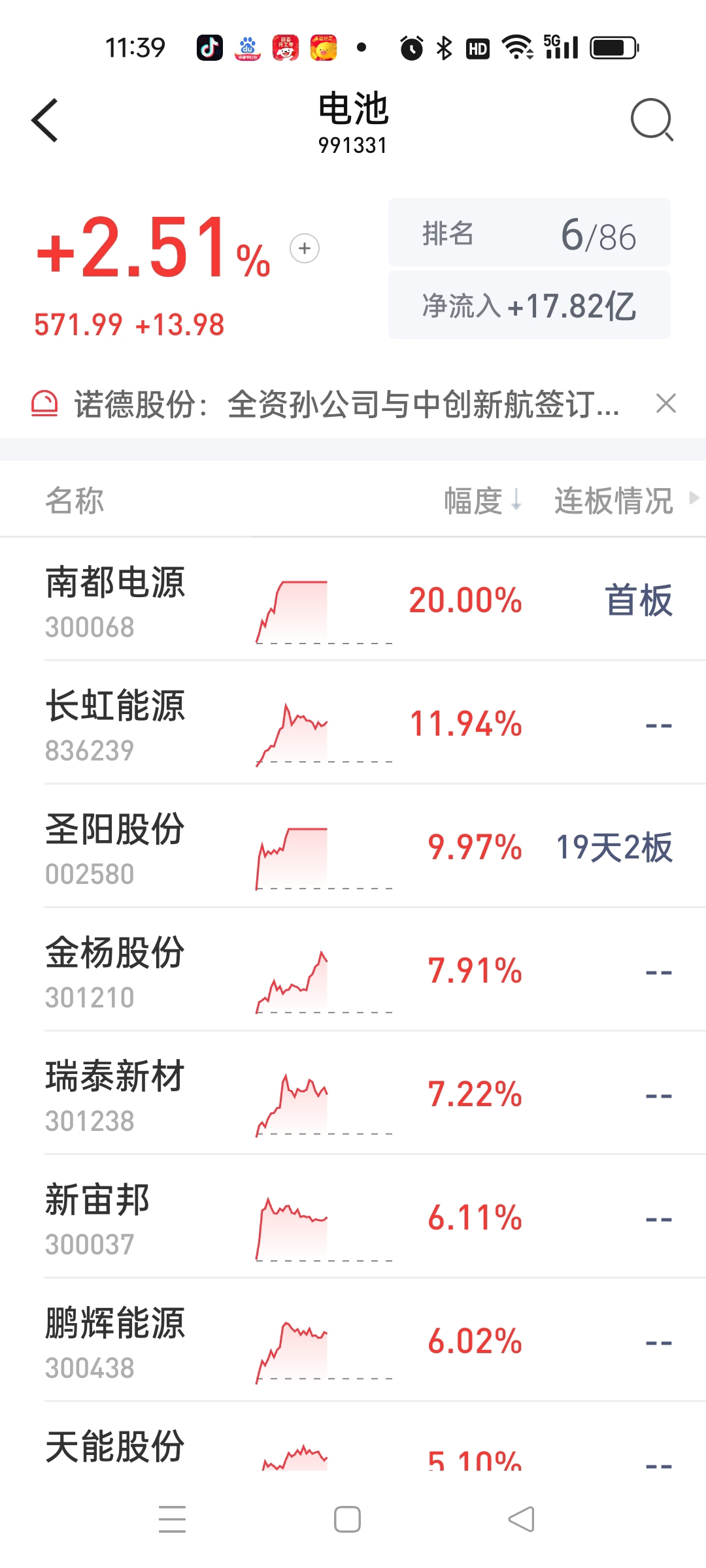Dismiss the 诺德股份 news banner

(x=665, y=404)
